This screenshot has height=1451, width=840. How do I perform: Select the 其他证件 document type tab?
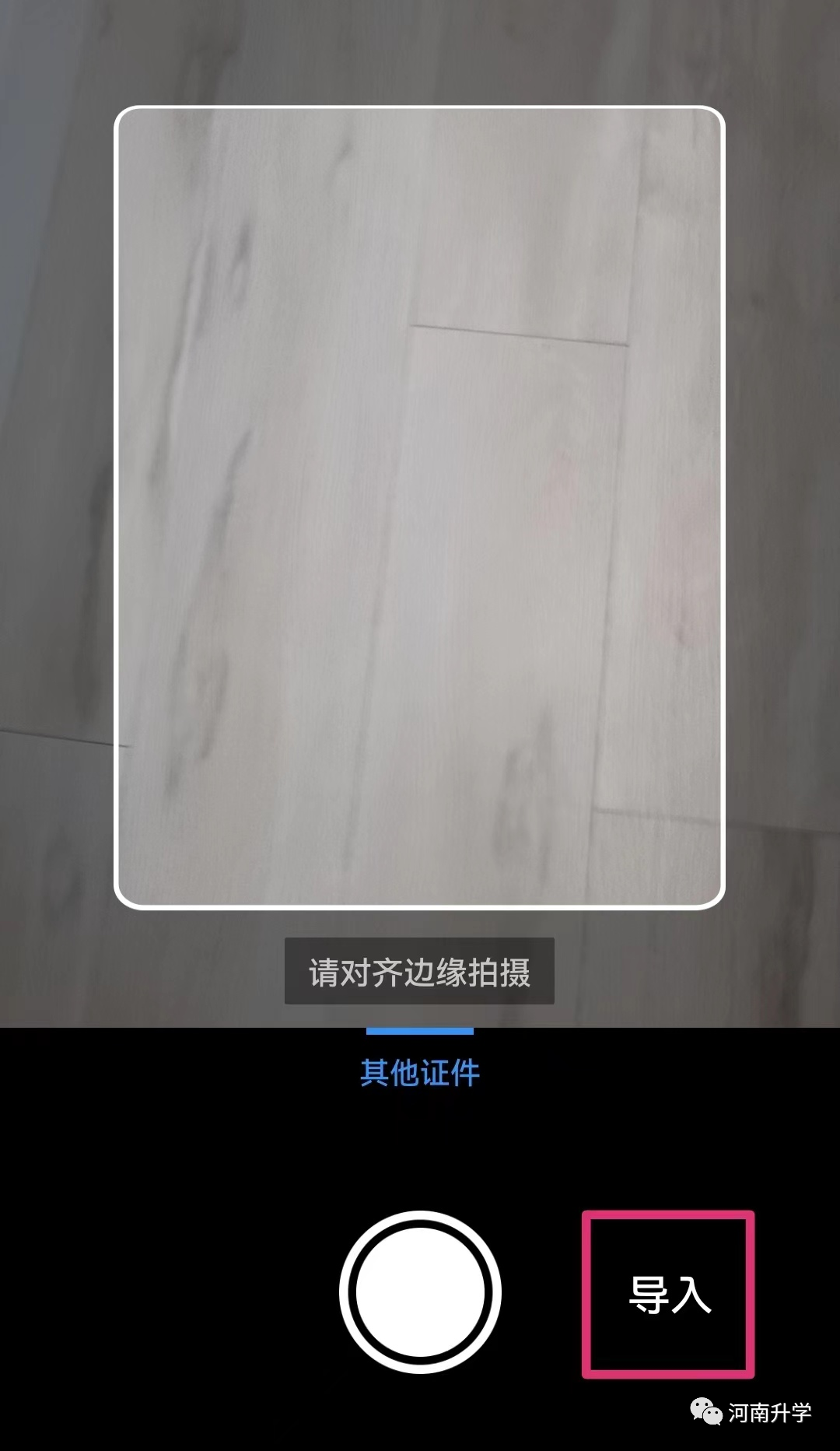420,1073
